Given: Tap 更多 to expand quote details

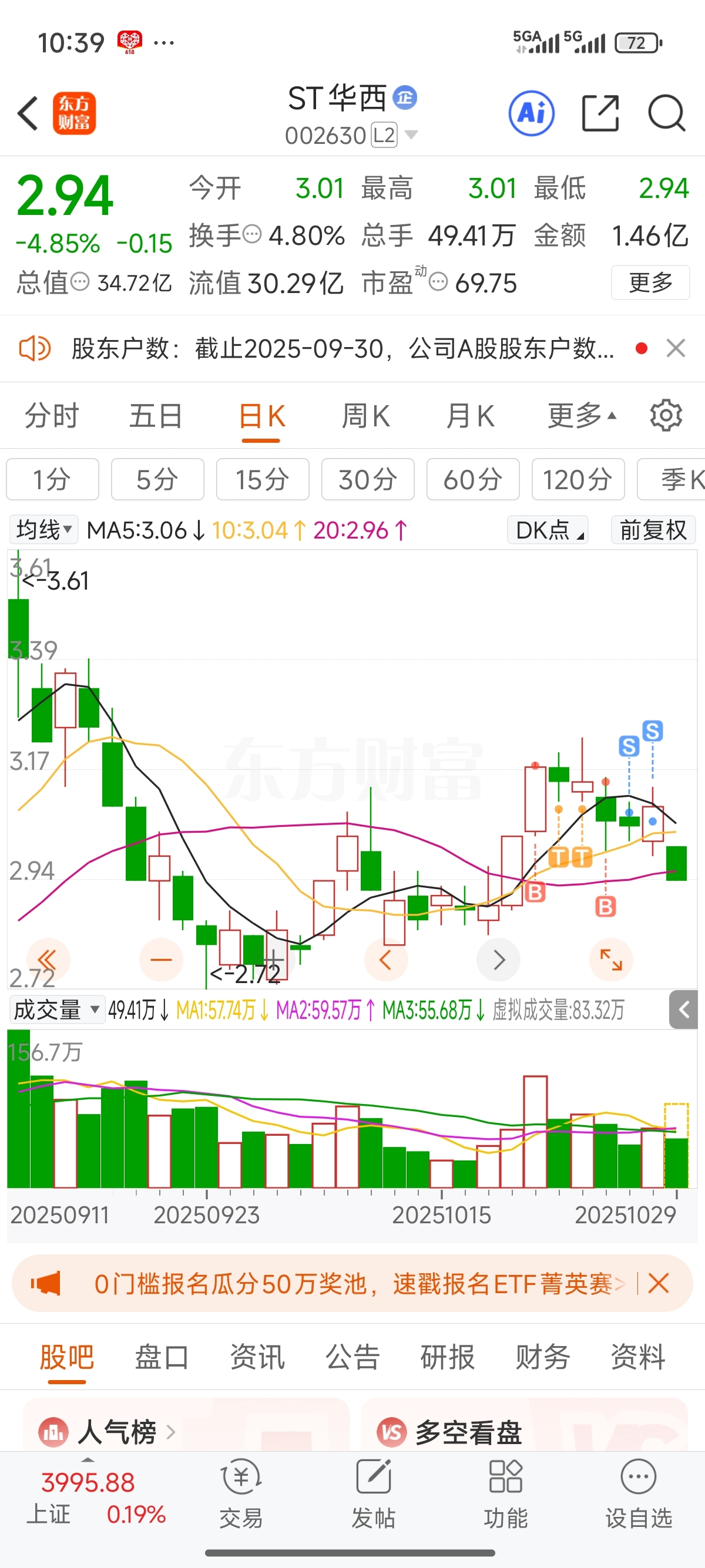Looking at the screenshot, I should (650, 282).
